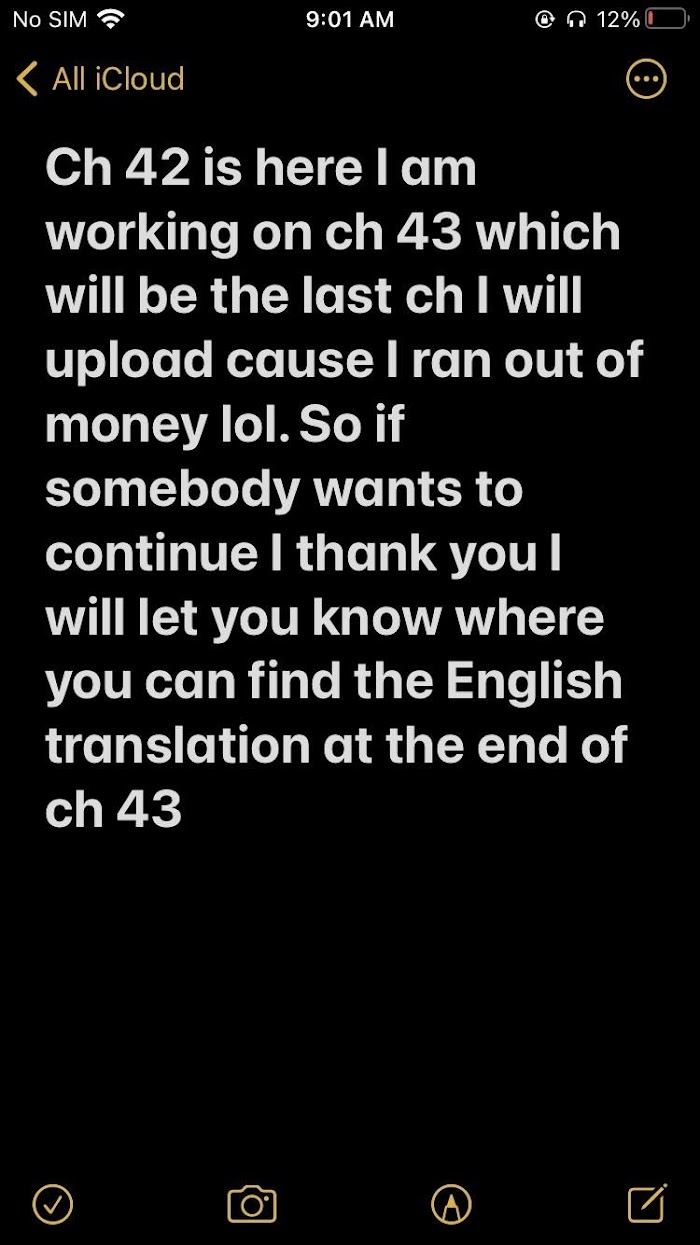This screenshot has height=1245, width=700.
Task: Go back to All iCloud folder
Action: click(x=101, y=79)
